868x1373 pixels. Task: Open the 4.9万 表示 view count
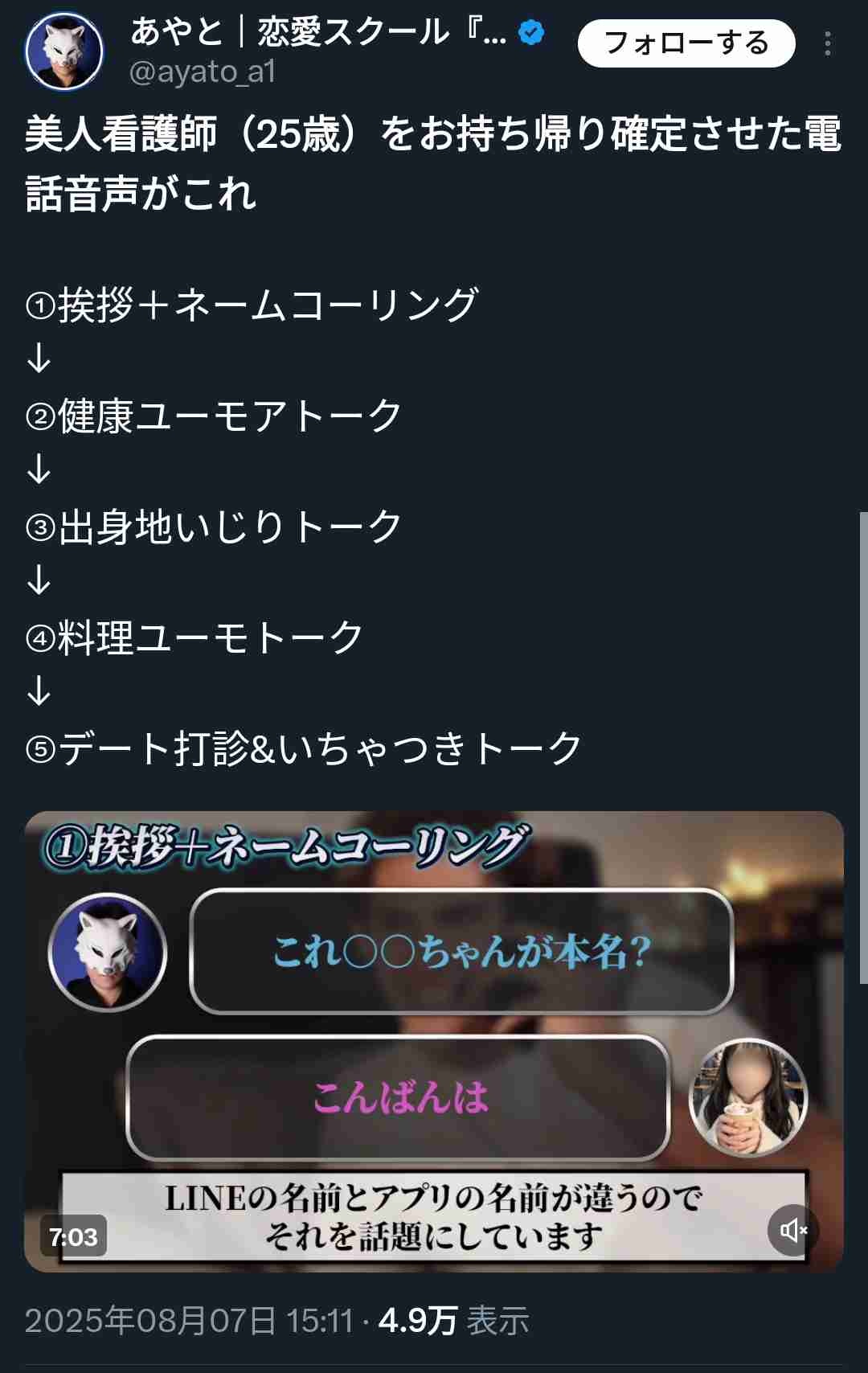(x=453, y=1321)
